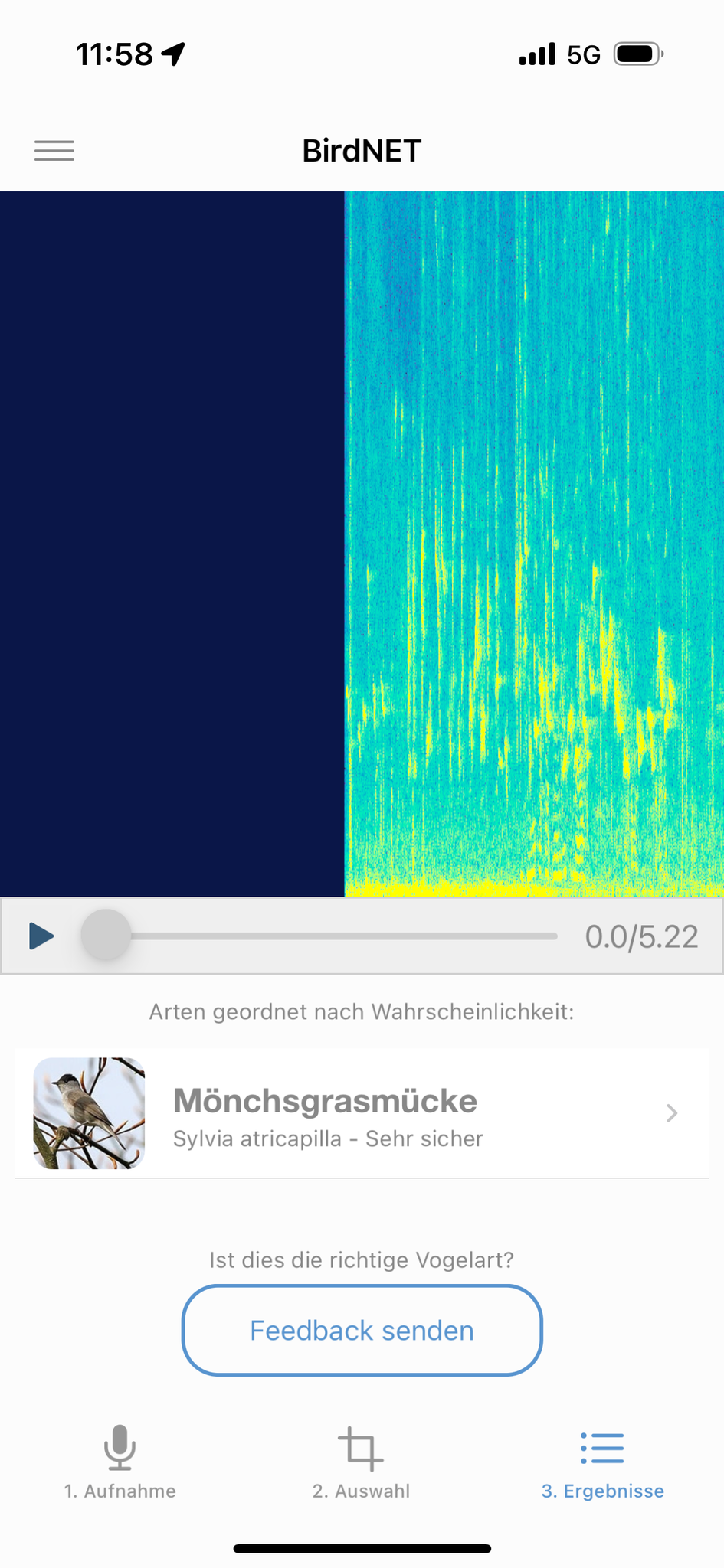Go to the Auswahl tab
The height and width of the screenshot is (1568, 724).
click(x=361, y=1462)
